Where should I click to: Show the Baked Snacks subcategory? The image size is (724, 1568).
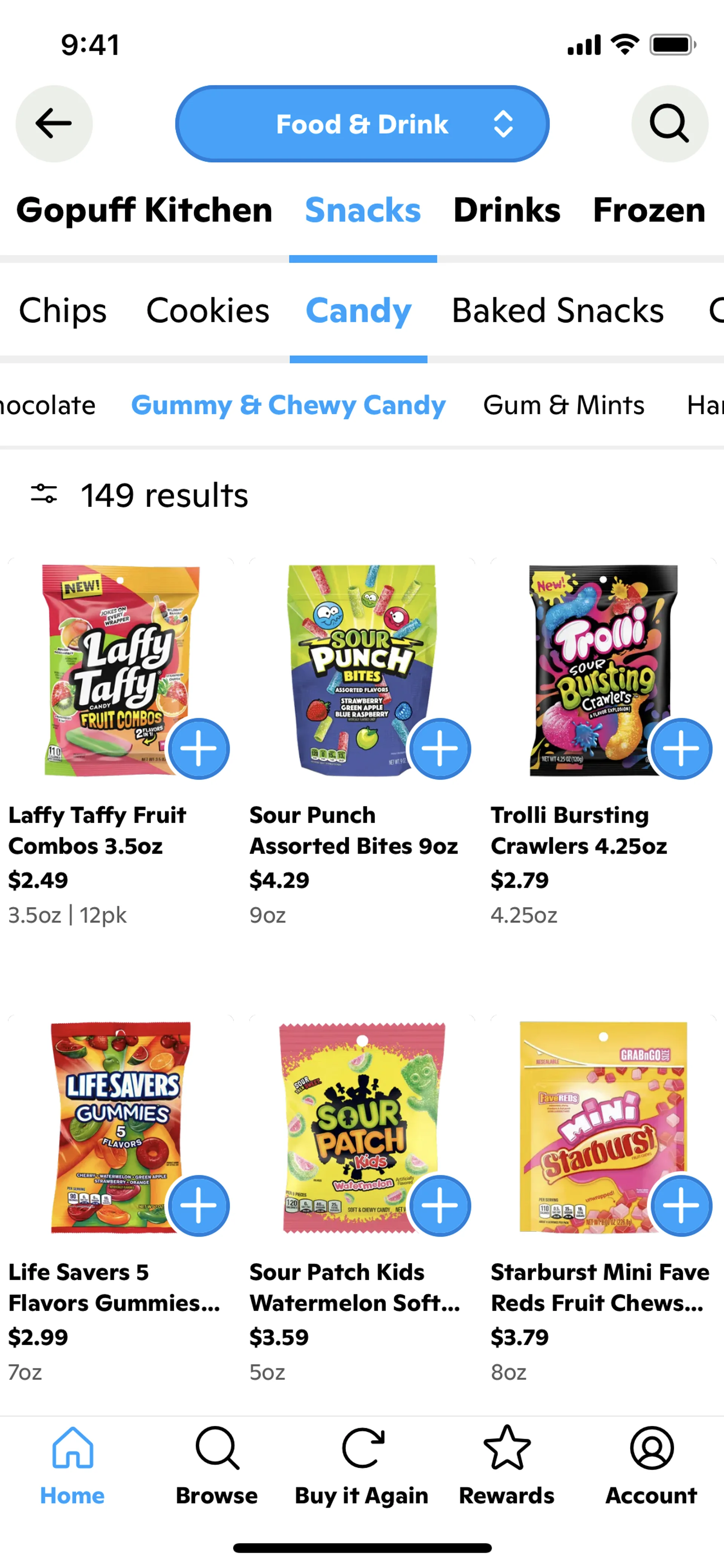(x=557, y=310)
